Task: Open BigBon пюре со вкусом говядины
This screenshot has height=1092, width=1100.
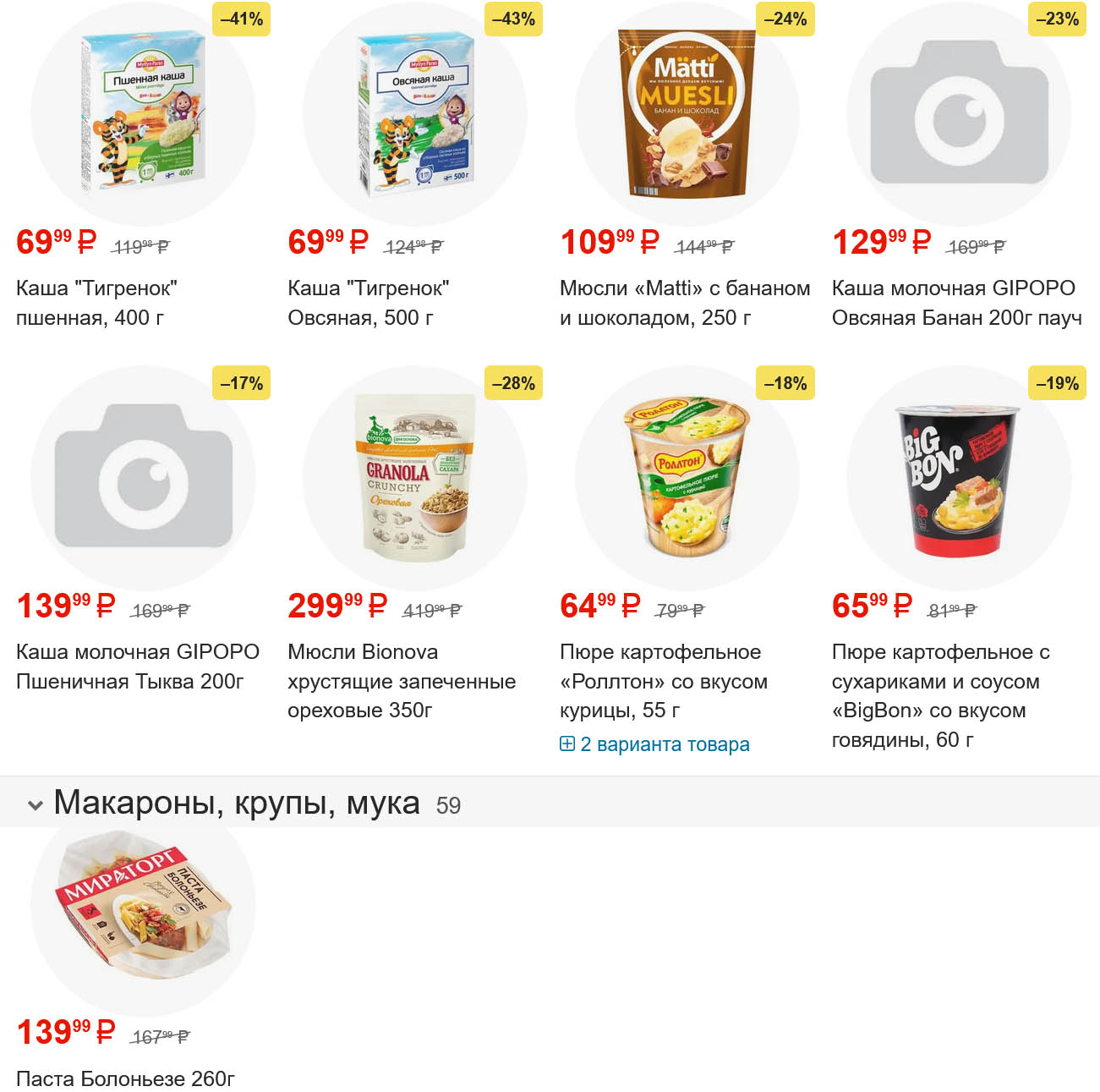Action: (940, 695)
